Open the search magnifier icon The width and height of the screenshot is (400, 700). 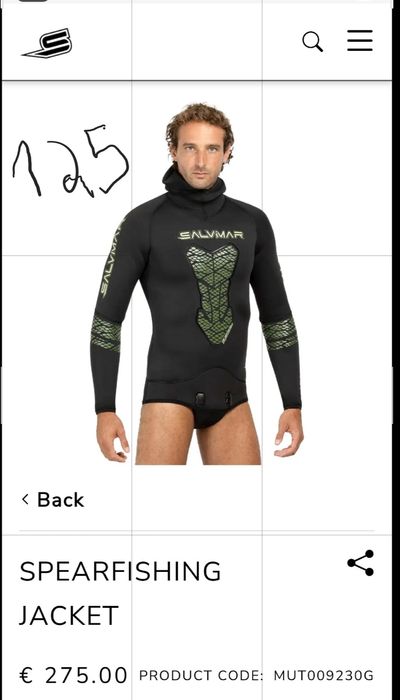coord(312,42)
